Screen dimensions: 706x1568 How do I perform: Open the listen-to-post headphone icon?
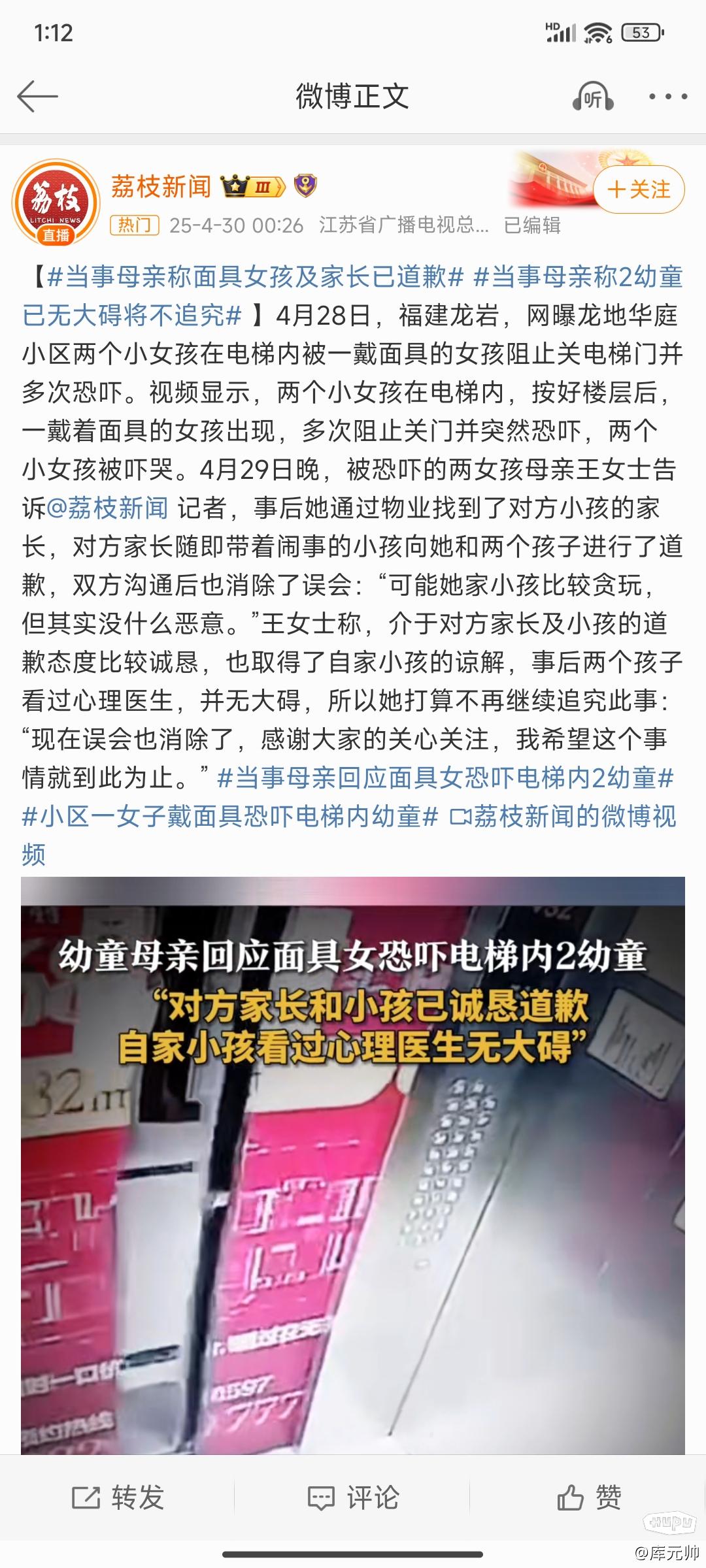pyautogui.click(x=592, y=97)
